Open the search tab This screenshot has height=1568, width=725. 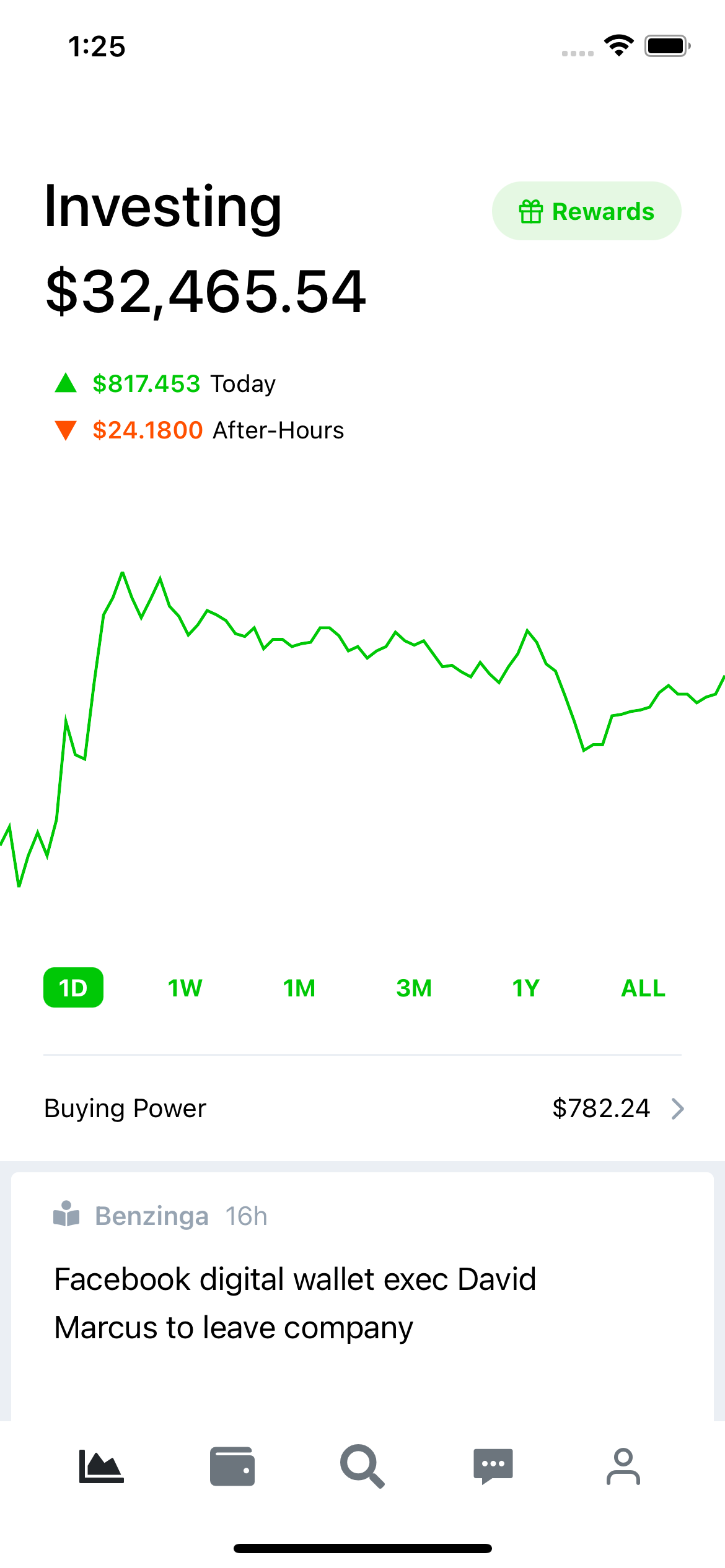point(362,1466)
